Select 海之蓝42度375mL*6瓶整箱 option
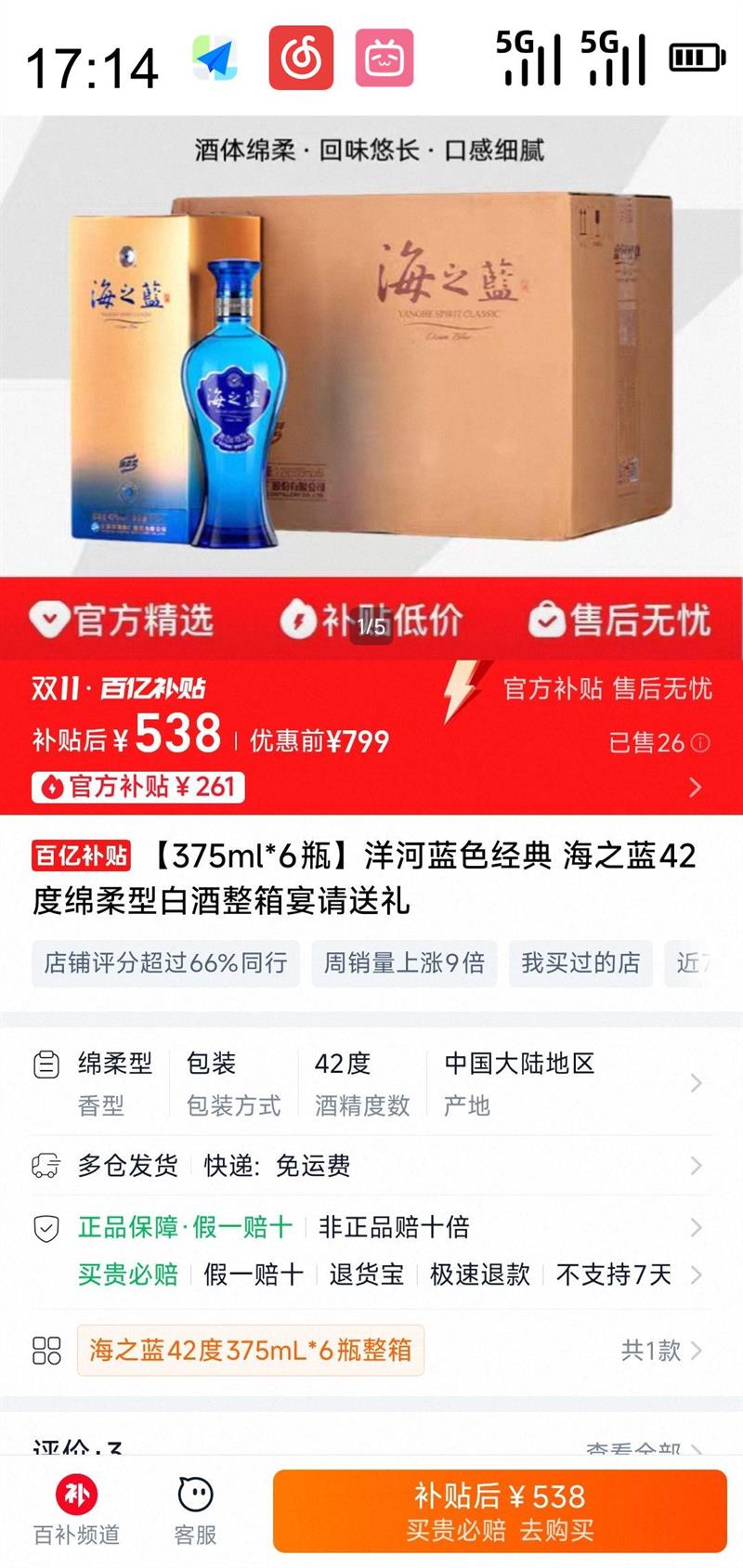This screenshot has width=743, height=1568. [x=251, y=1350]
